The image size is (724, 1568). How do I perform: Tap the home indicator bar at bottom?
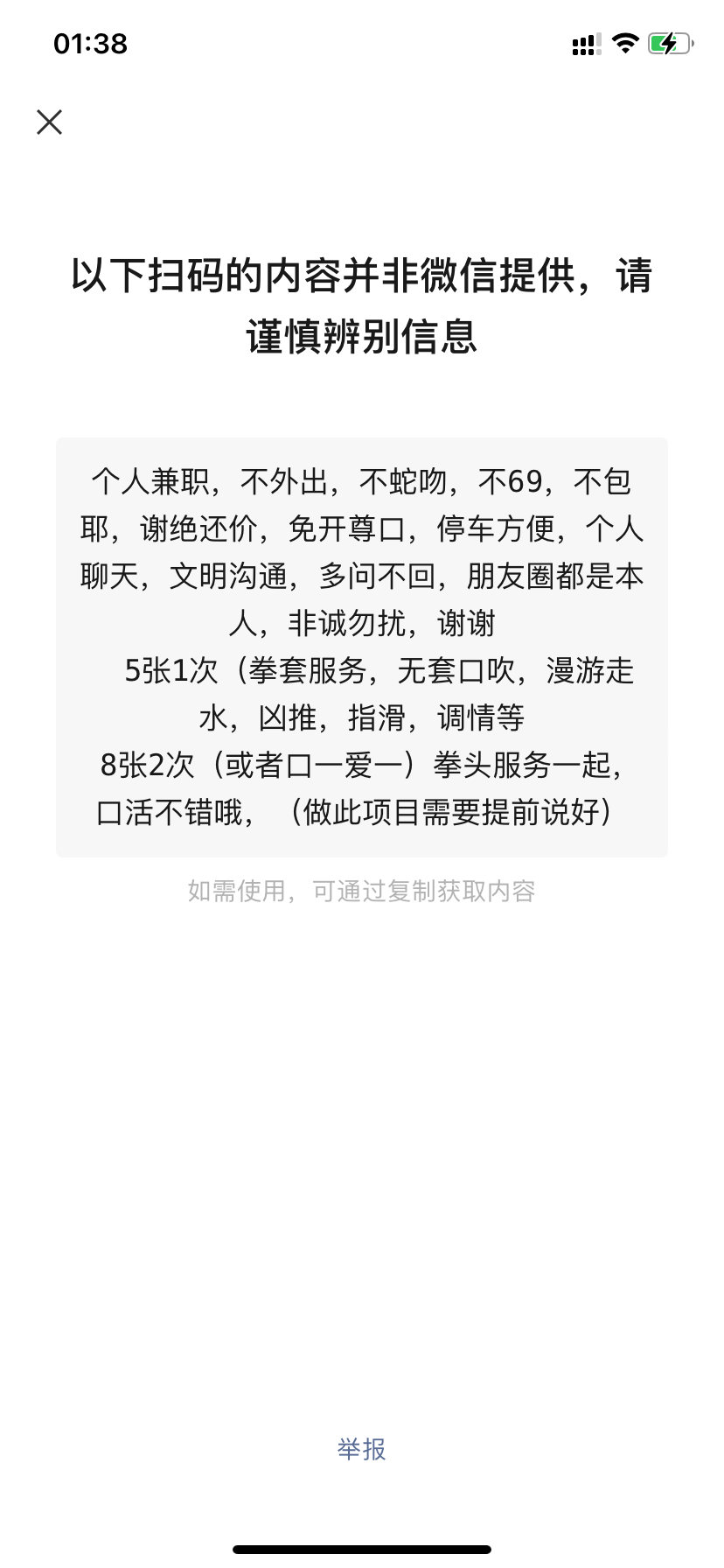coord(362,1550)
